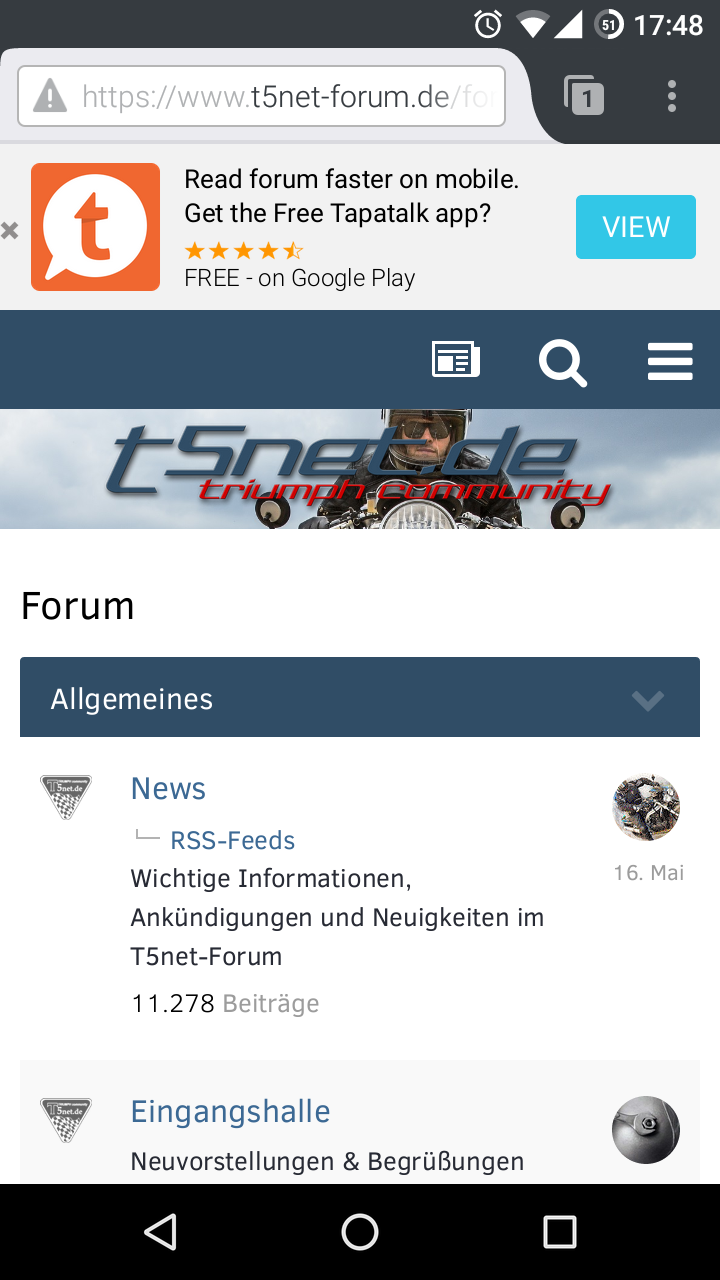Open the browser overflow menu
Viewport: 720px width, 1280px height.
tap(671, 96)
